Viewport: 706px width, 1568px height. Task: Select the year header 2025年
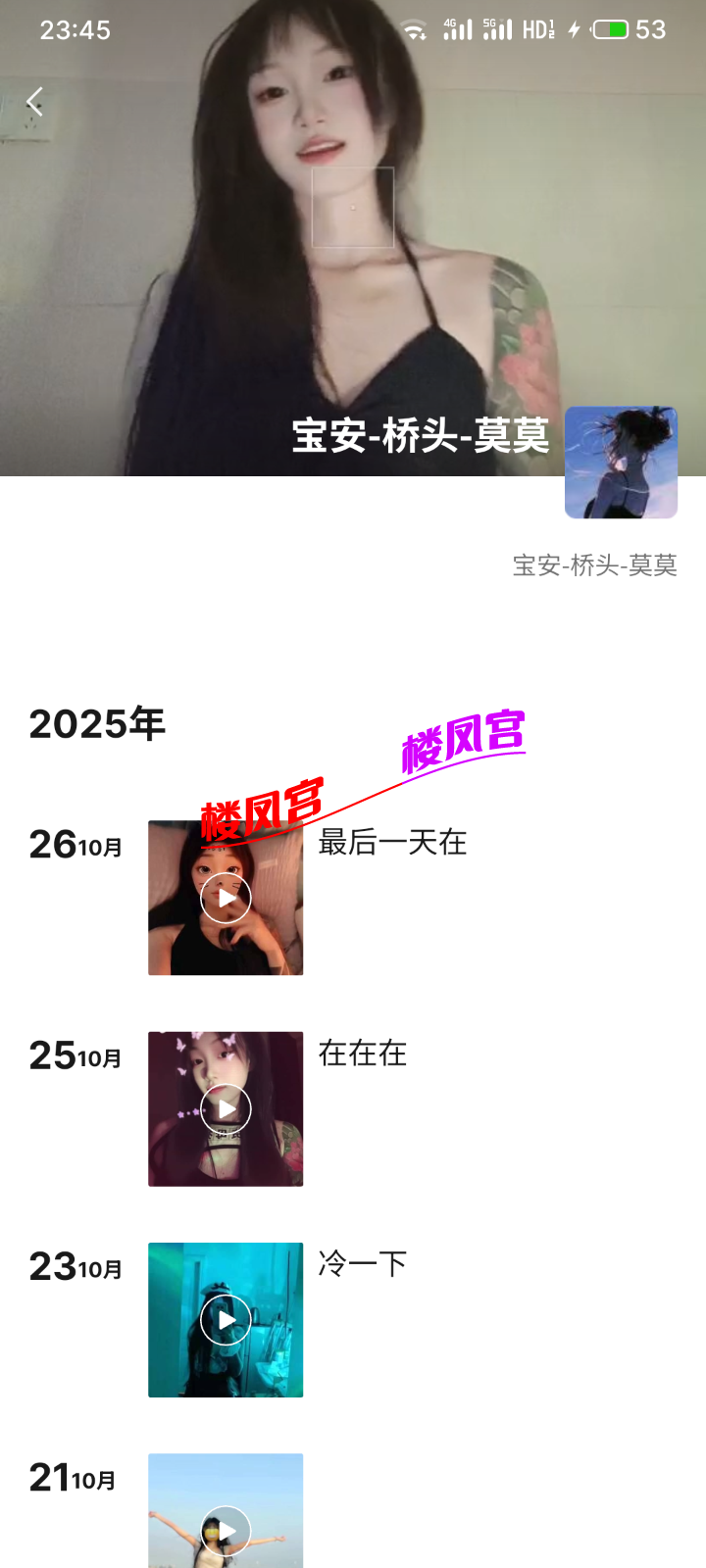pyautogui.click(x=98, y=722)
